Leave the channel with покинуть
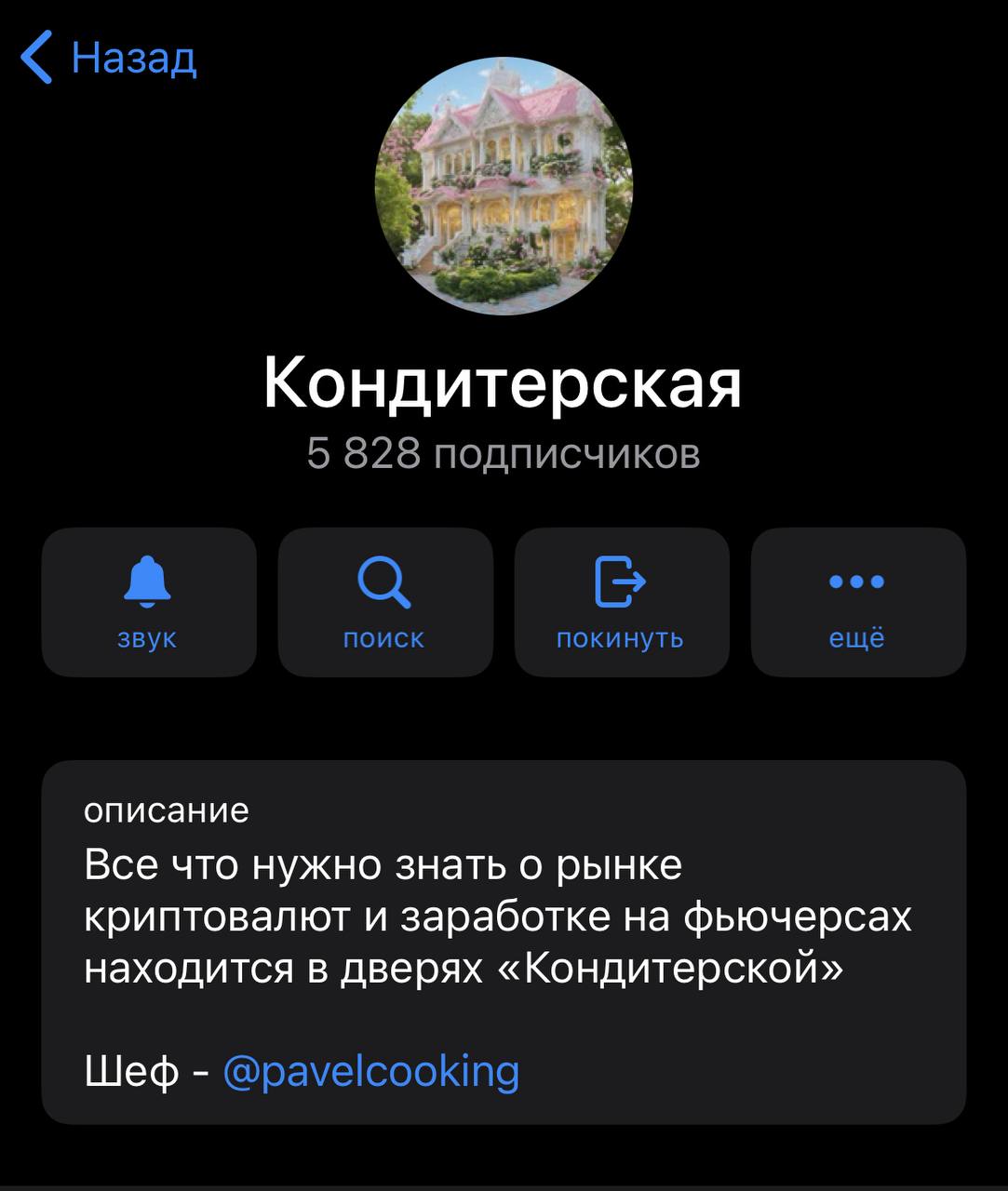The width and height of the screenshot is (1008, 1191). pyautogui.click(x=621, y=601)
